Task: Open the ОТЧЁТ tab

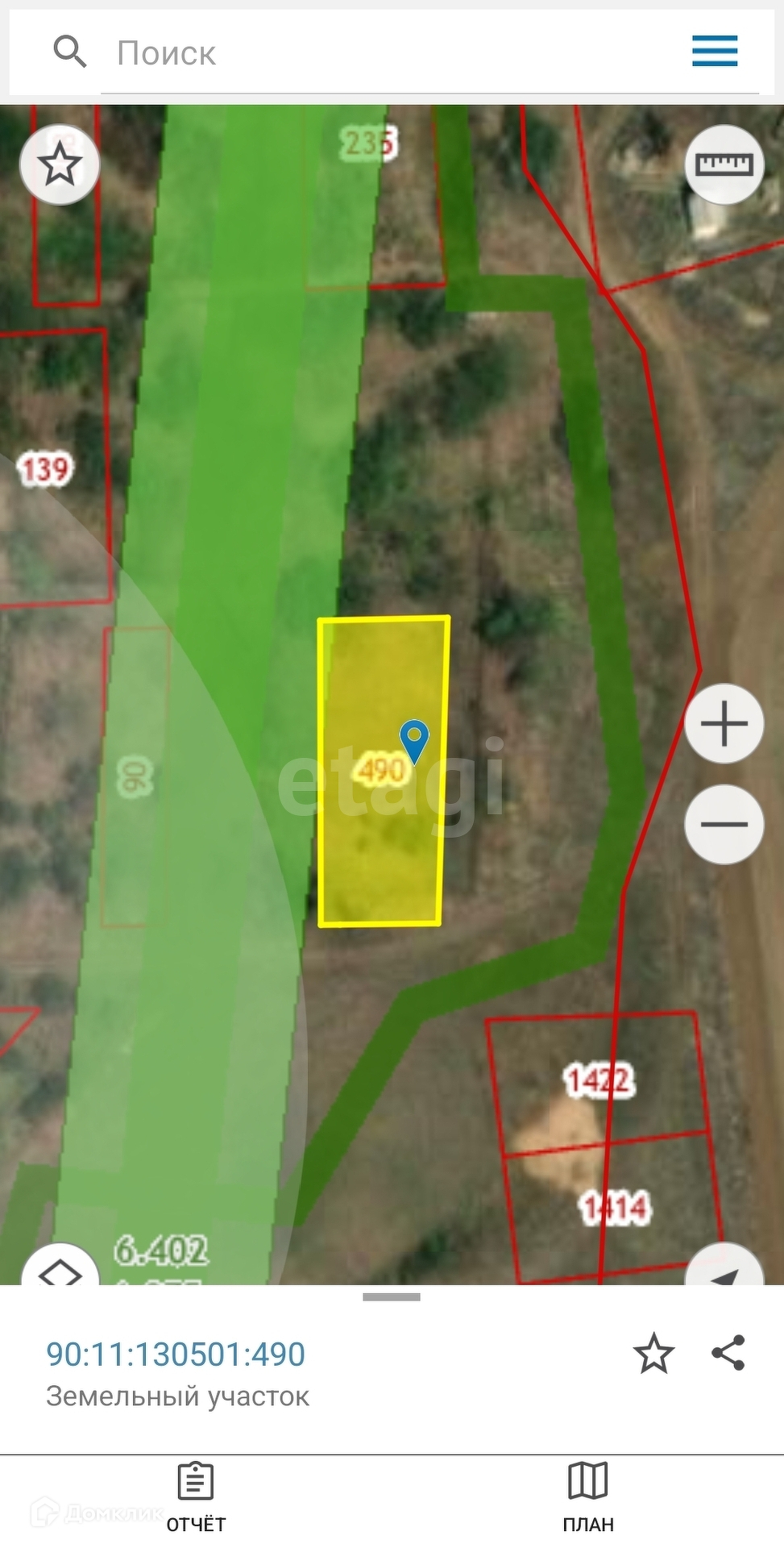Action: [x=196, y=1498]
